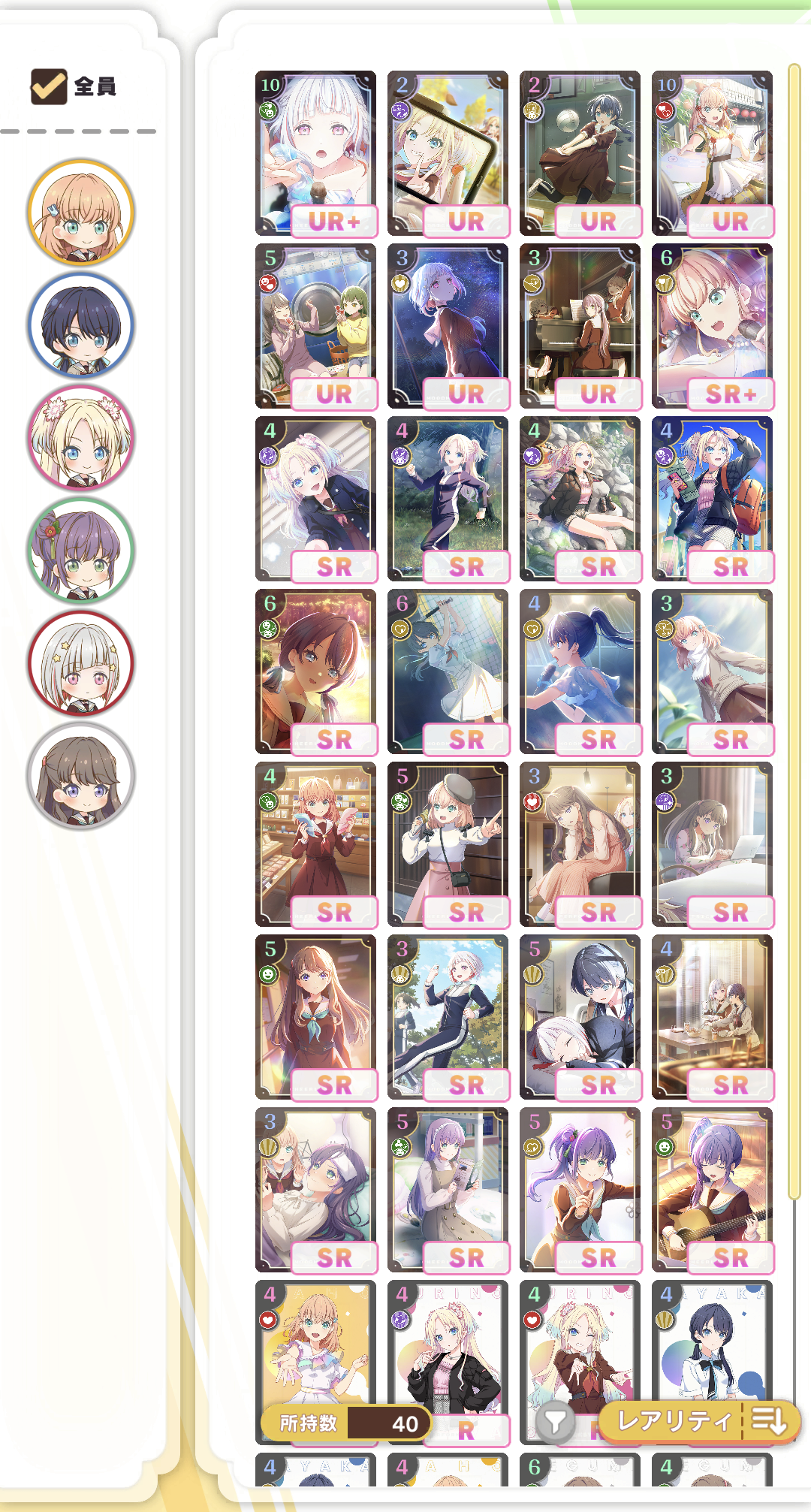
Task: Filter by the purple-haired character avatar
Action: (80, 551)
